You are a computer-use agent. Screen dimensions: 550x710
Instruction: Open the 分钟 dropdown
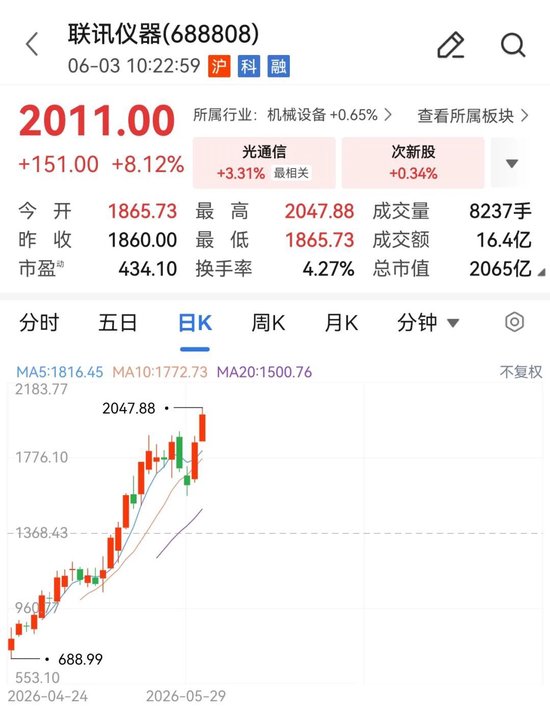[428, 323]
